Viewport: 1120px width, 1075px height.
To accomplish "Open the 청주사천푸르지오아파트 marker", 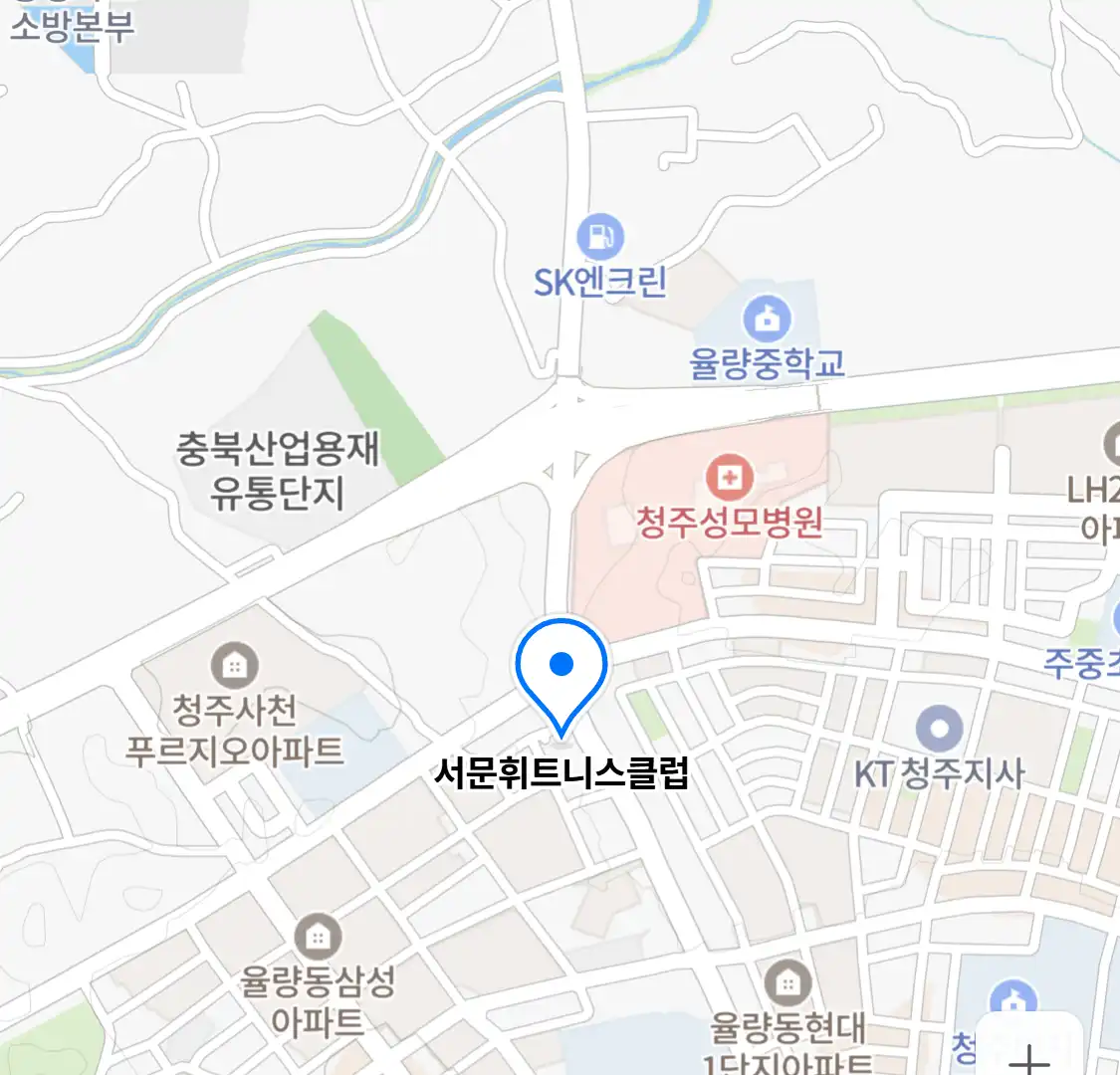I will [x=235, y=665].
